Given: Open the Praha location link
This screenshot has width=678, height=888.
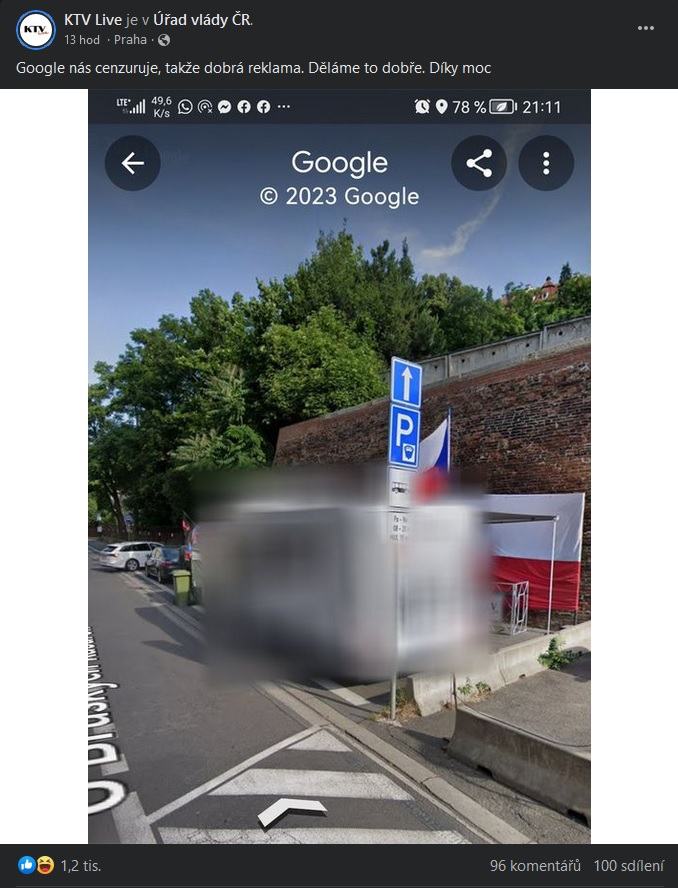Looking at the screenshot, I should coord(130,40).
